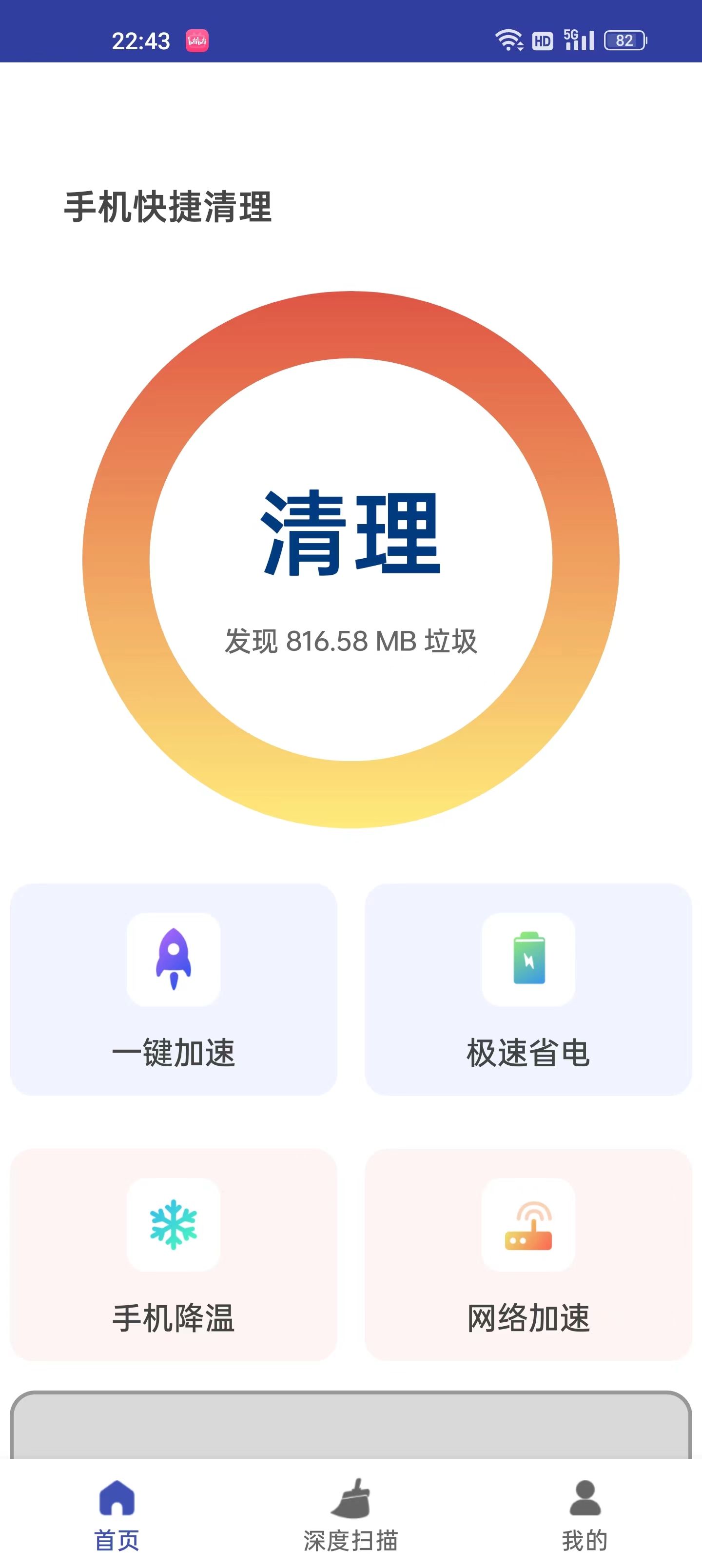Tap the 网络加速 card
This screenshot has width=702, height=1568.
528,1254
